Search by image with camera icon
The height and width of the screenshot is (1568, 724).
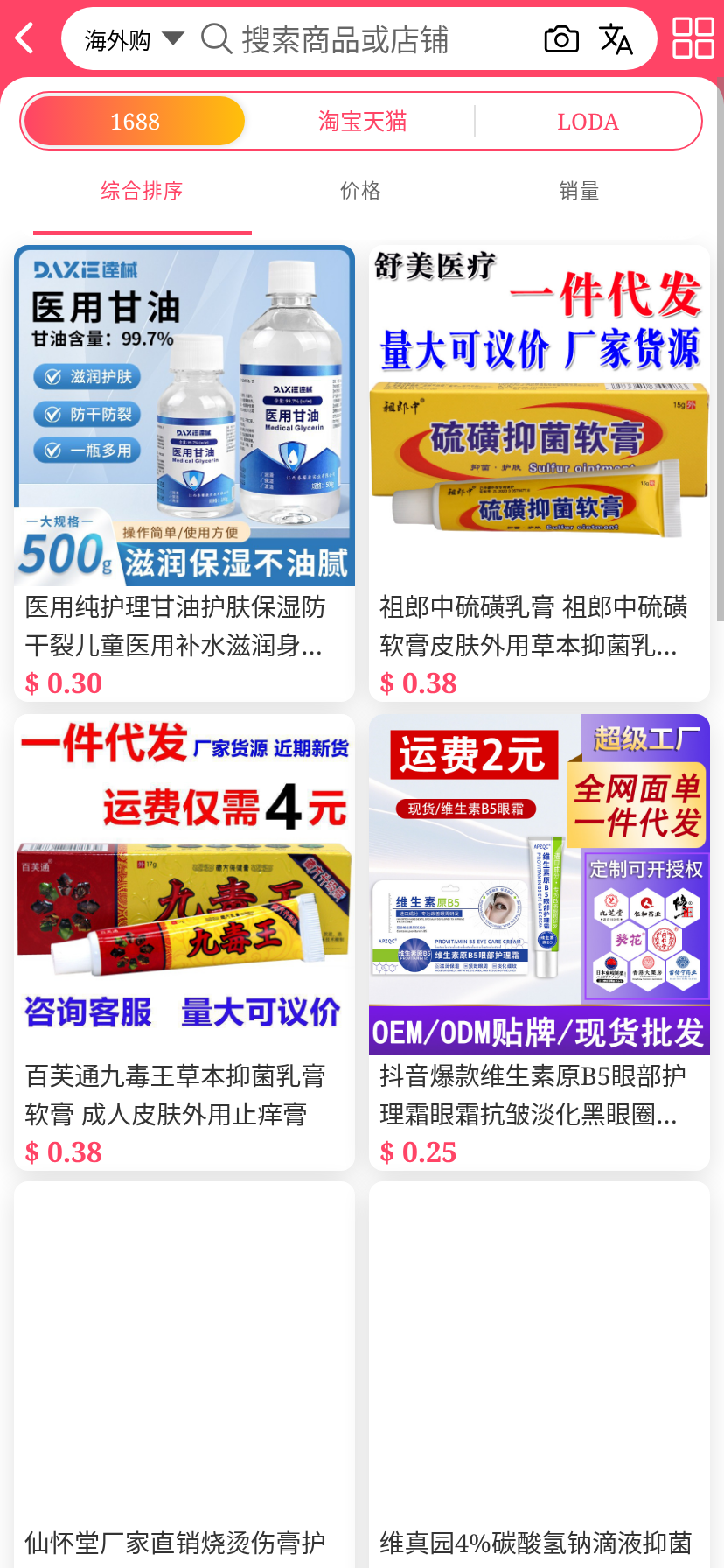click(561, 39)
